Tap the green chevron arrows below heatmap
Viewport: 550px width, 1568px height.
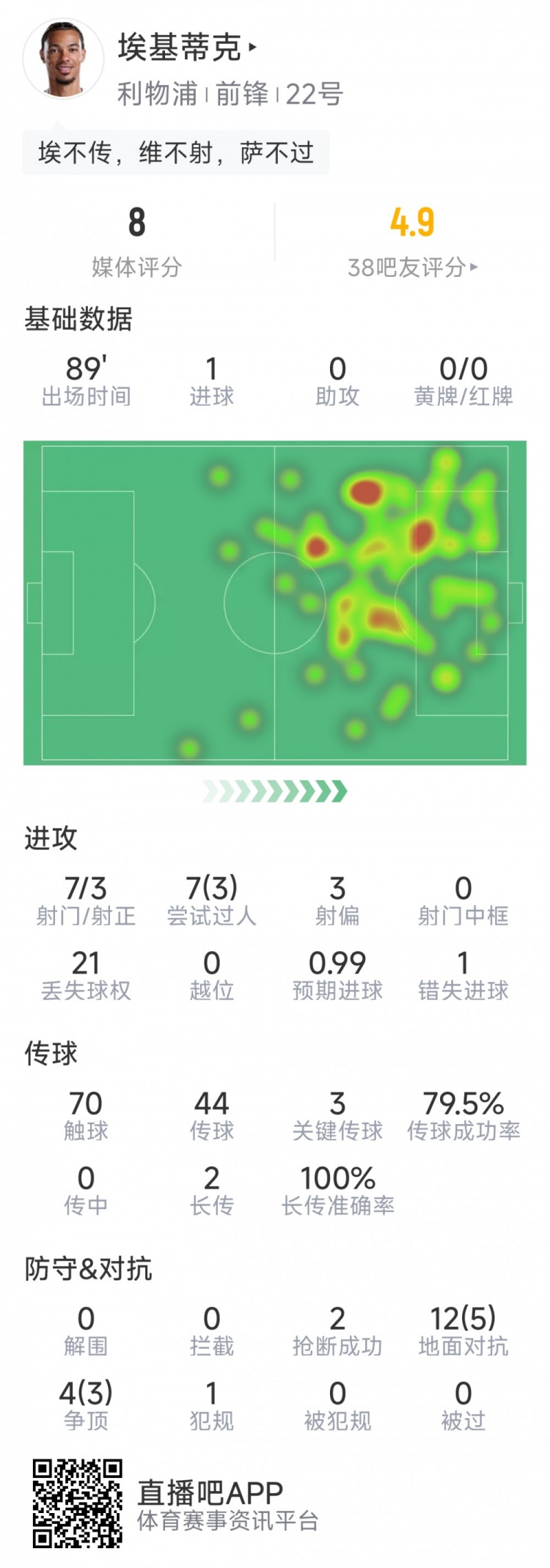tap(275, 791)
